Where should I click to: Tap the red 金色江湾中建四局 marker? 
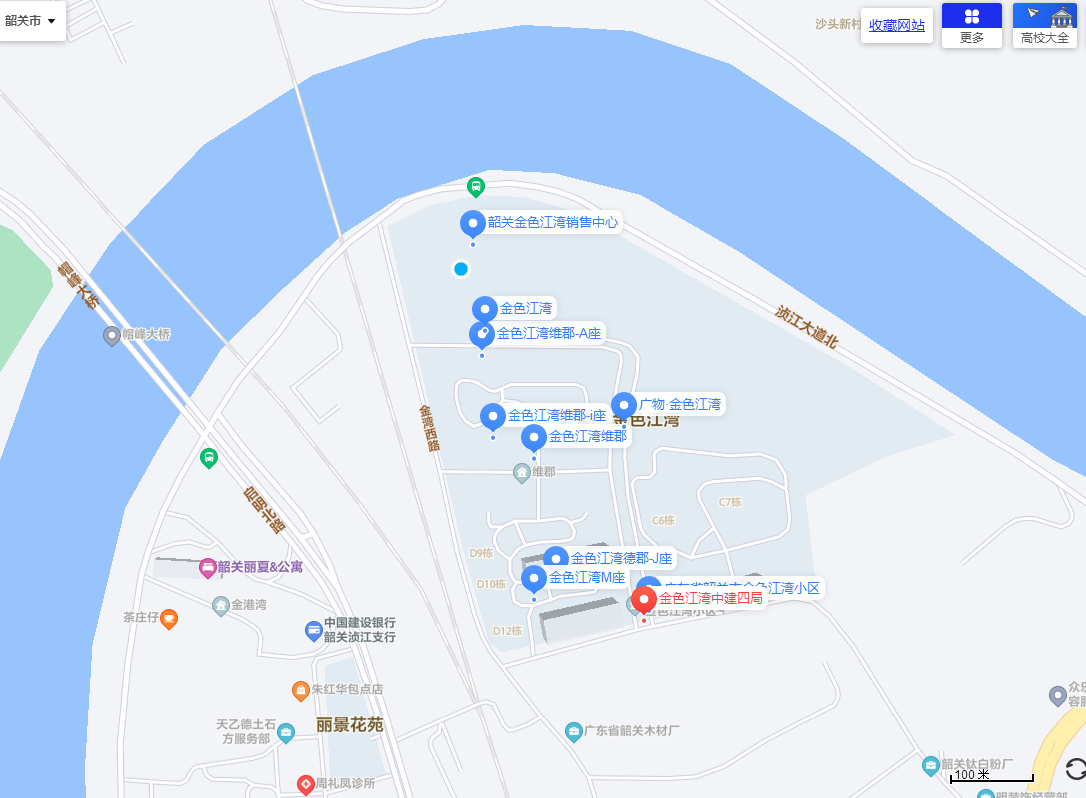644,599
